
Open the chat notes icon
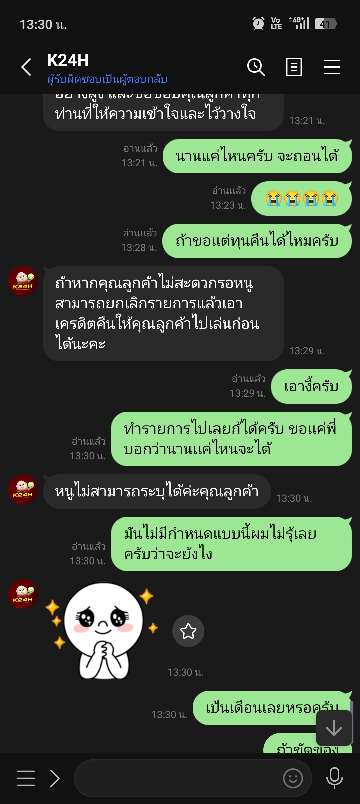coord(293,67)
